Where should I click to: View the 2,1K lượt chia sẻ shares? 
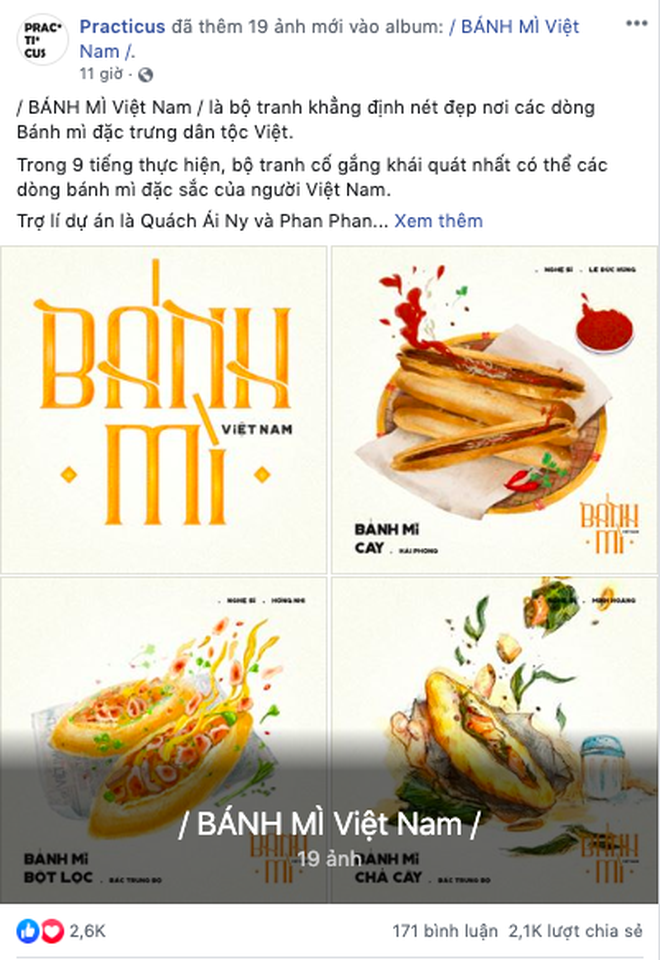tap(575, 930)
